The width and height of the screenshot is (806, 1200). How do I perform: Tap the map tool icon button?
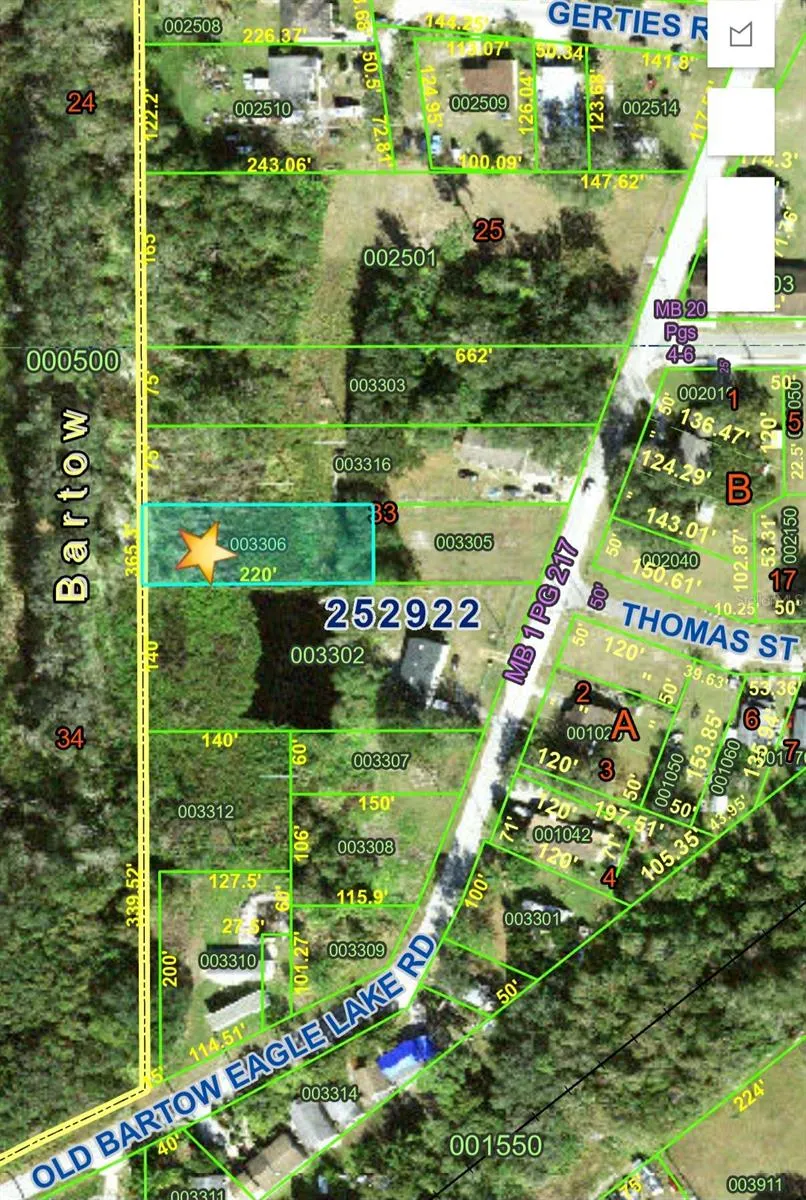[740, 36]
